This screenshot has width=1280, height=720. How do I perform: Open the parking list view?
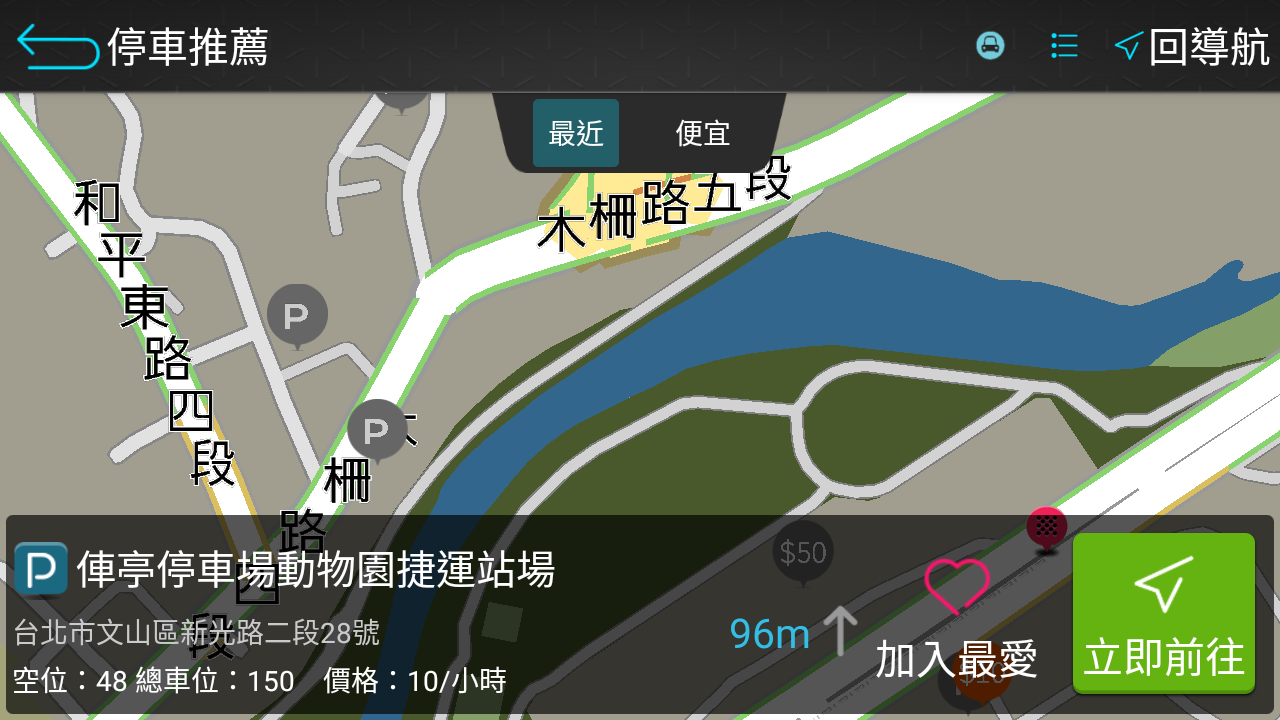click(x=1064, y=46)
